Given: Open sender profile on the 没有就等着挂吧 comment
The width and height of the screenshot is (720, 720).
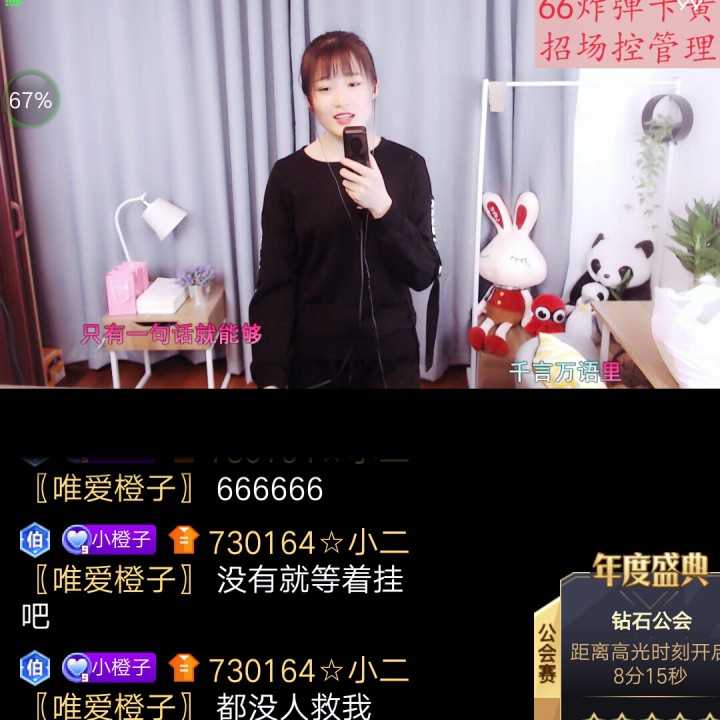Looking at the screenshot, I should (308, 542).
